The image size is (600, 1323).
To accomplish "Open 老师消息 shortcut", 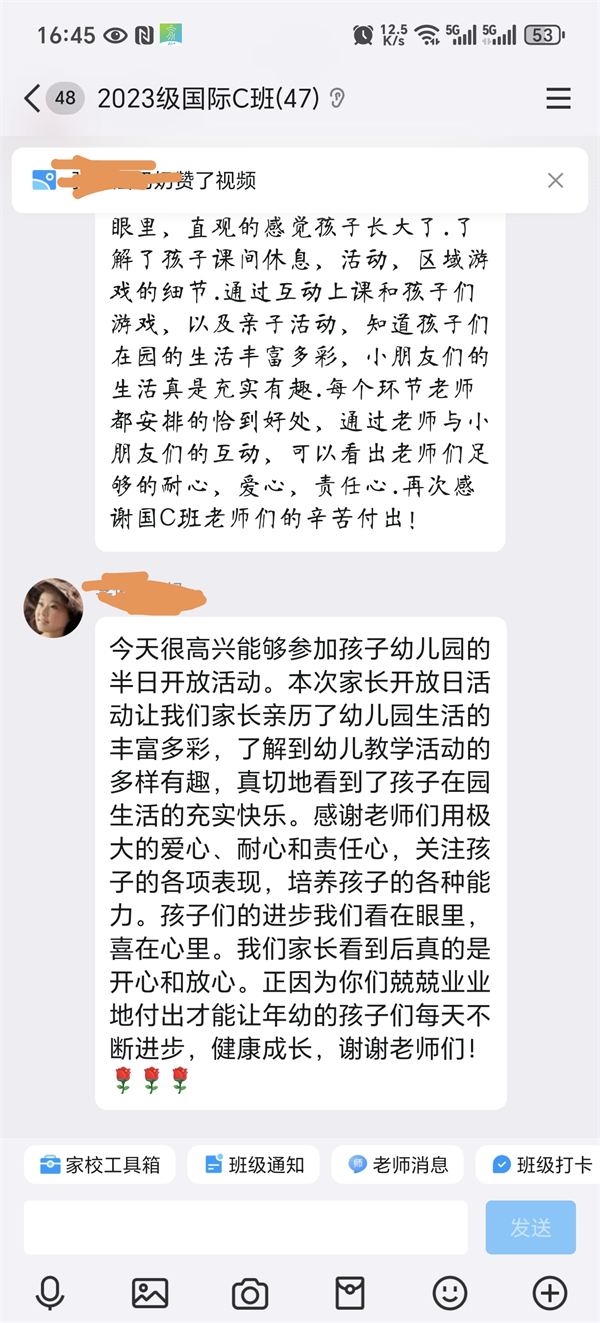I will [398, 1165].
